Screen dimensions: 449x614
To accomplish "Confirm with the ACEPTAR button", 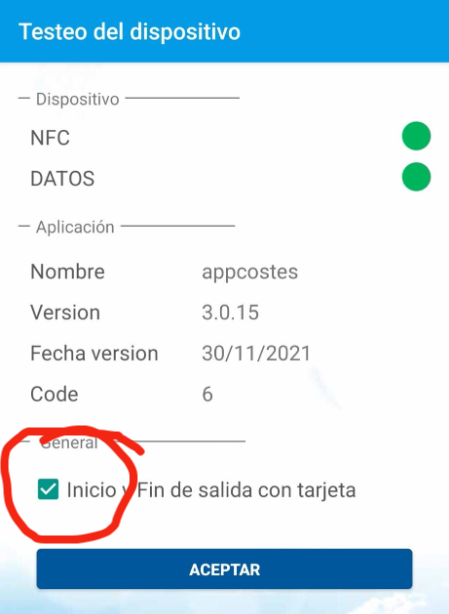I will [x=224, y=569].
